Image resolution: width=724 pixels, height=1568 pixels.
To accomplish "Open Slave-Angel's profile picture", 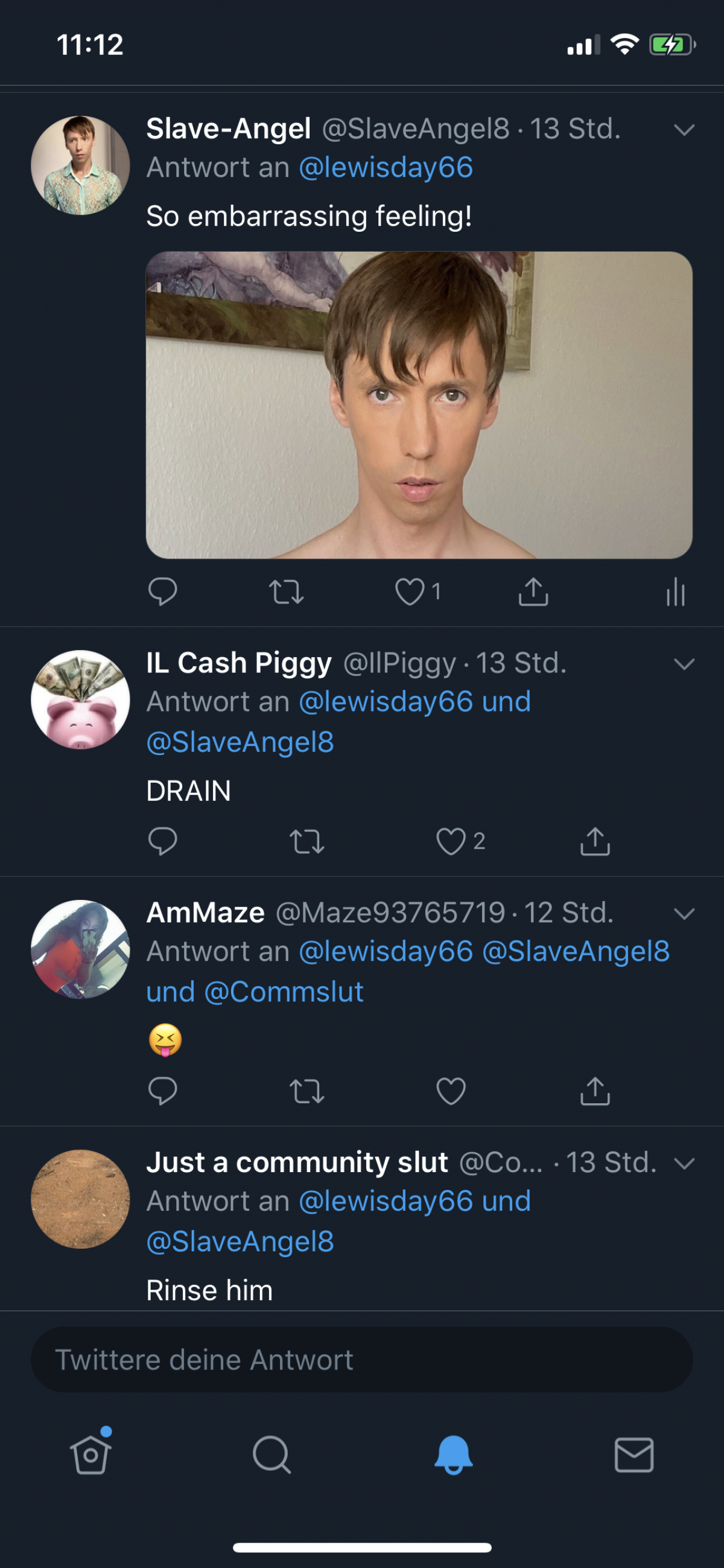I will point(80,165).
